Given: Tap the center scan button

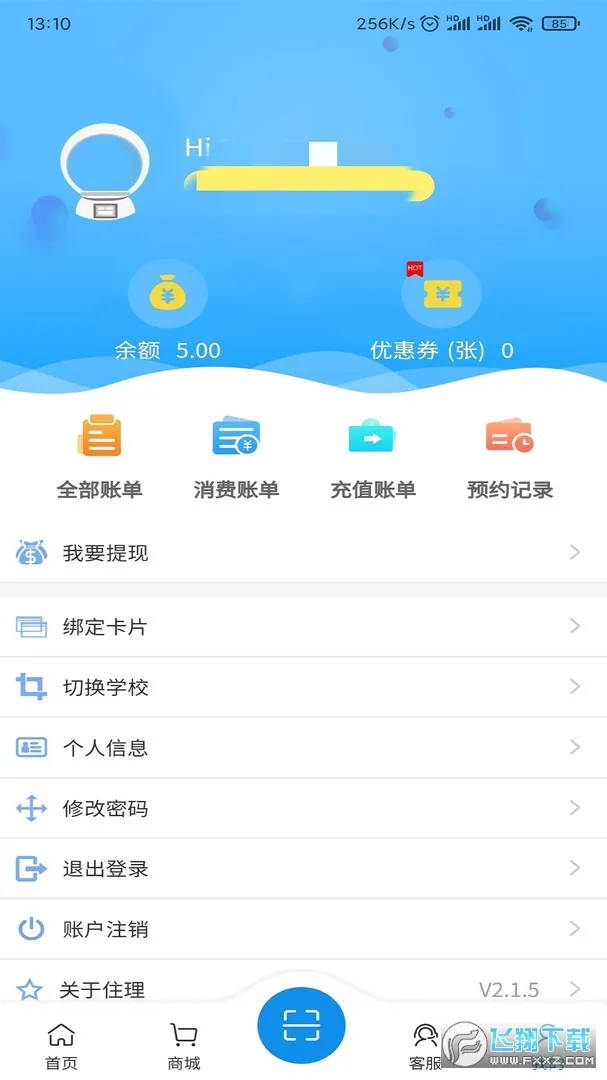Looking at the screenshot, I should tap(301, 1025).
